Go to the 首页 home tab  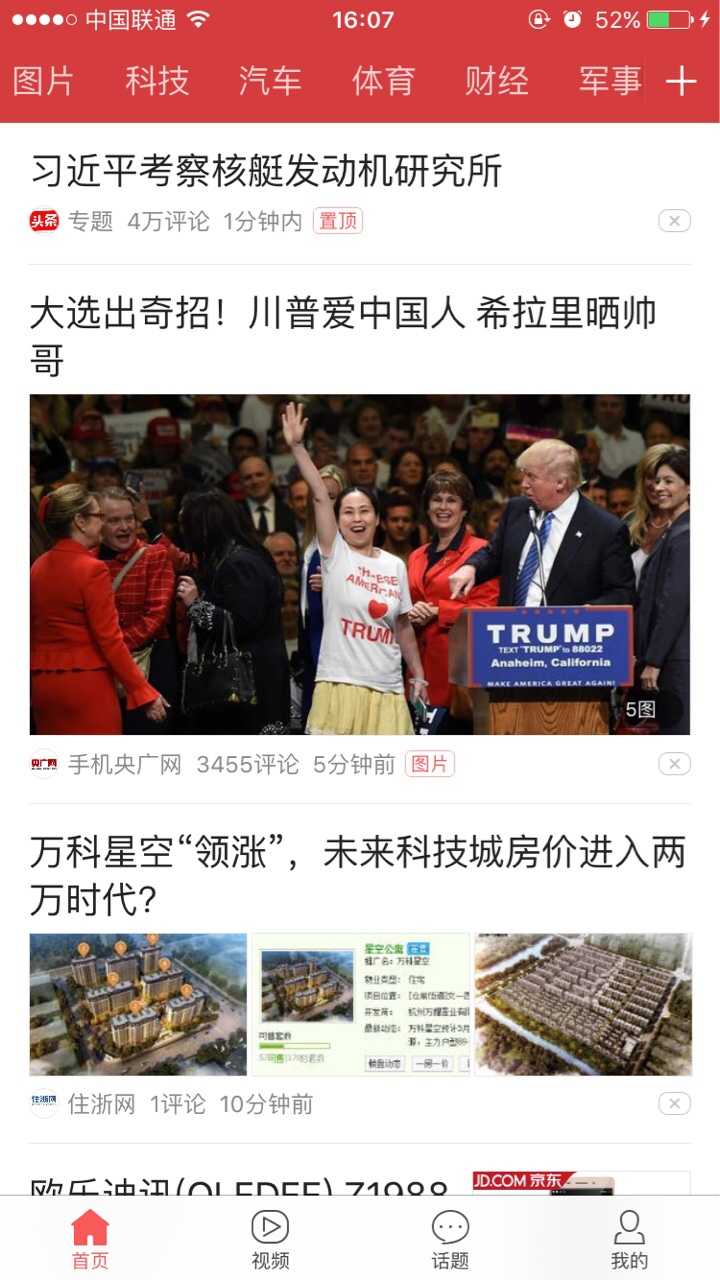click(x=90, y=1240)
